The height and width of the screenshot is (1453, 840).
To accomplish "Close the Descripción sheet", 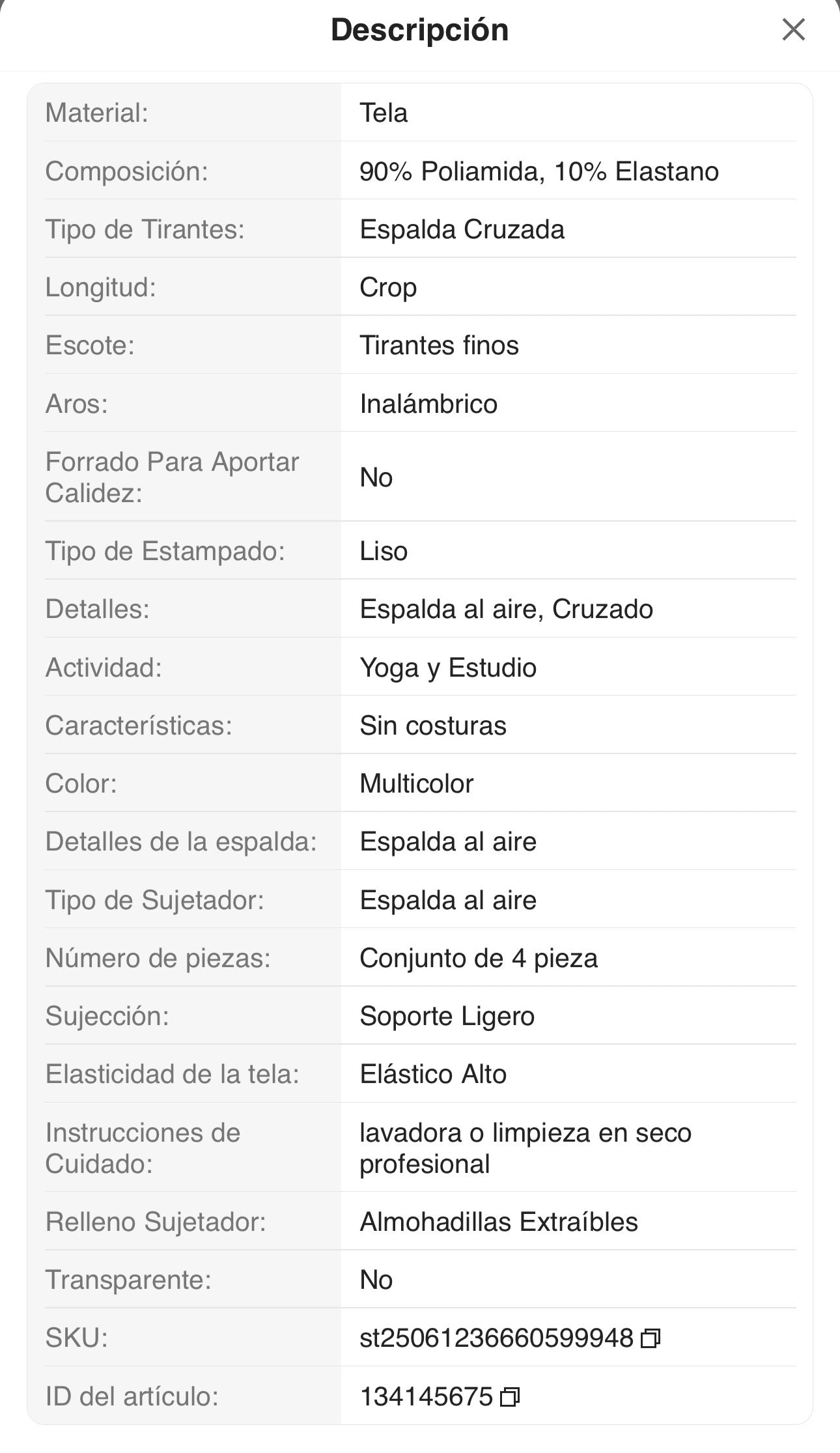I will click(793, 30).
